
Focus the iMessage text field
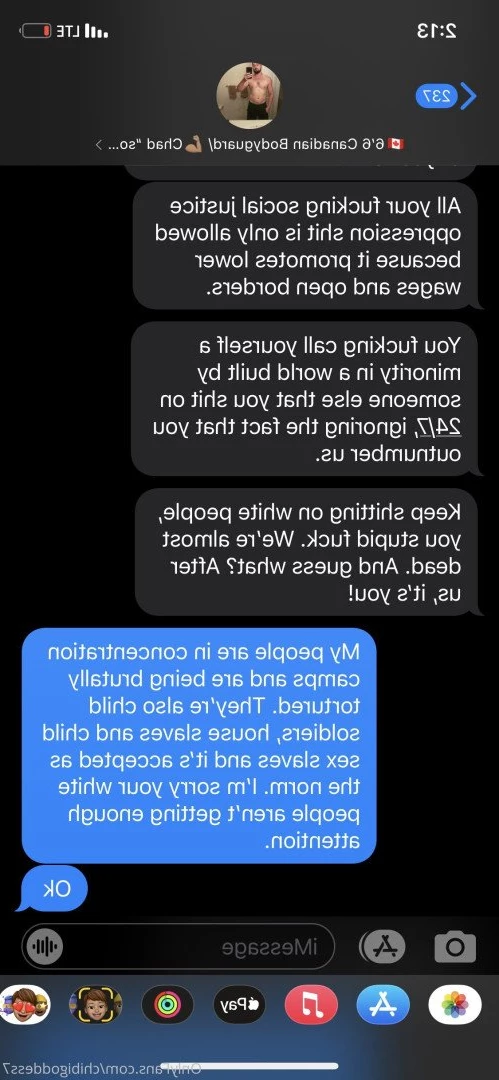pos(178,946)
